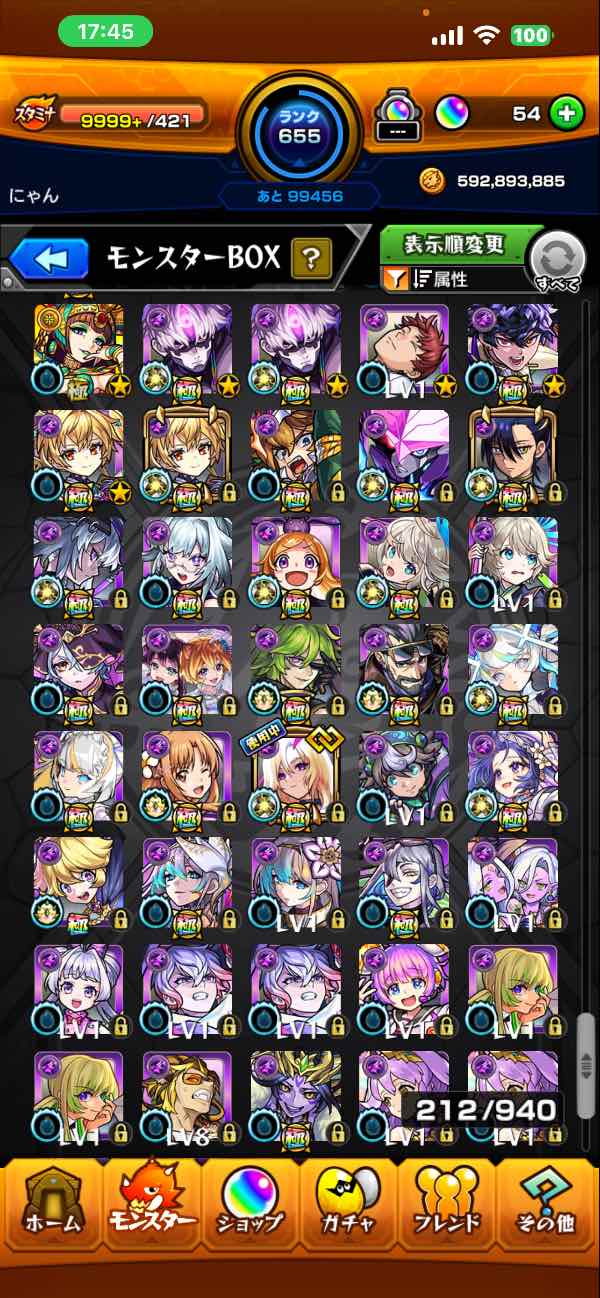Select the red-haired LV1 monster

404,348
